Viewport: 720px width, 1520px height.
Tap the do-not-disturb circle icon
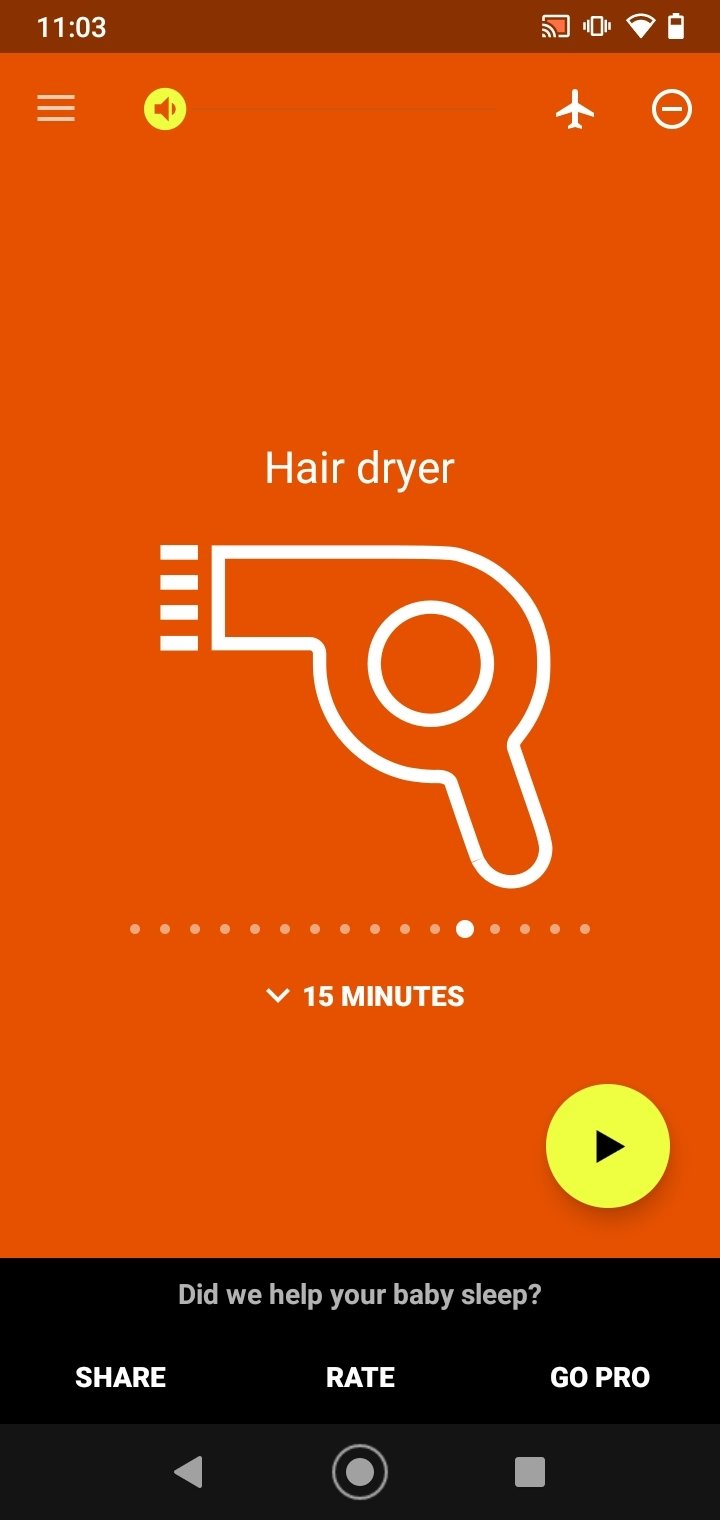point(672,109)
